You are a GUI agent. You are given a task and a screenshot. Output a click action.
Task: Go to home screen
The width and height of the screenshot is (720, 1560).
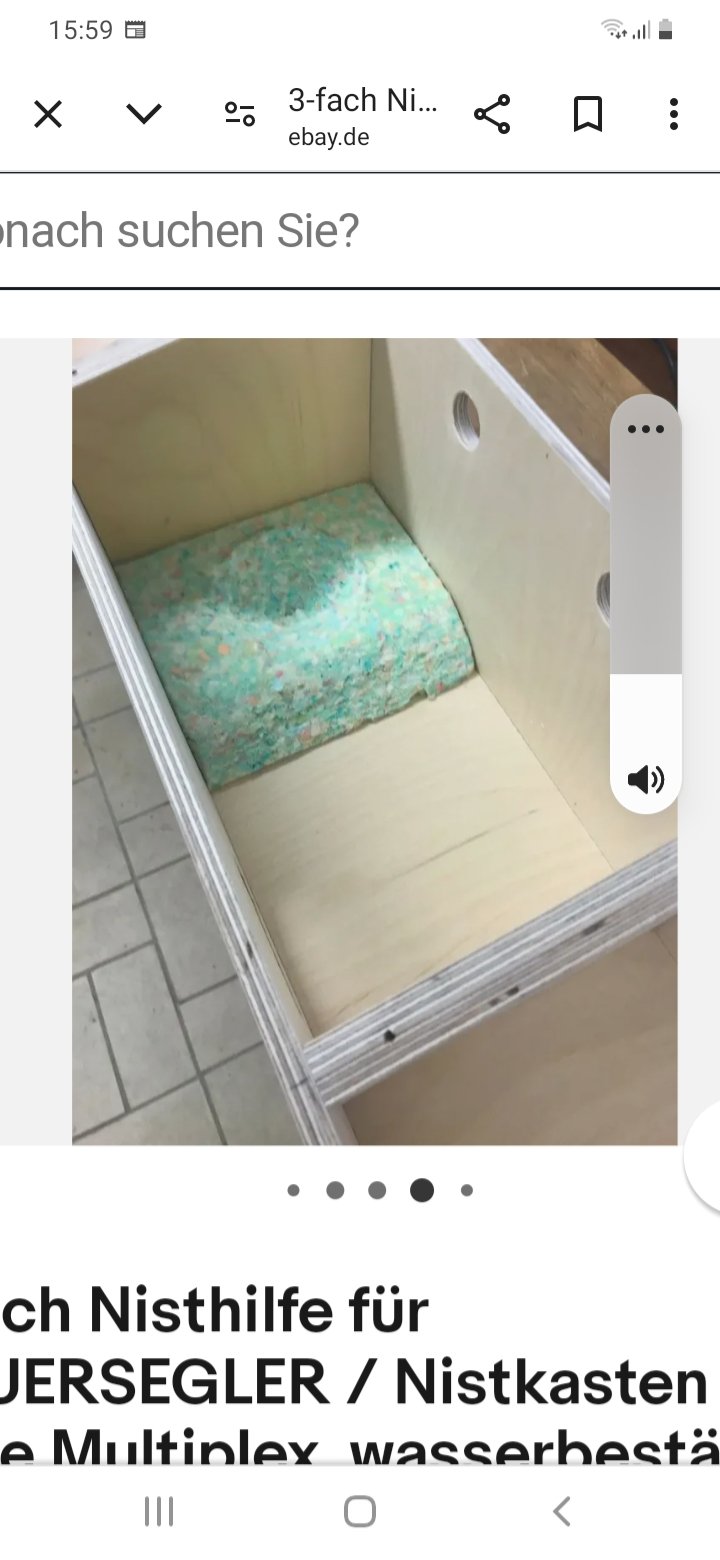[x=360, y=1511]
